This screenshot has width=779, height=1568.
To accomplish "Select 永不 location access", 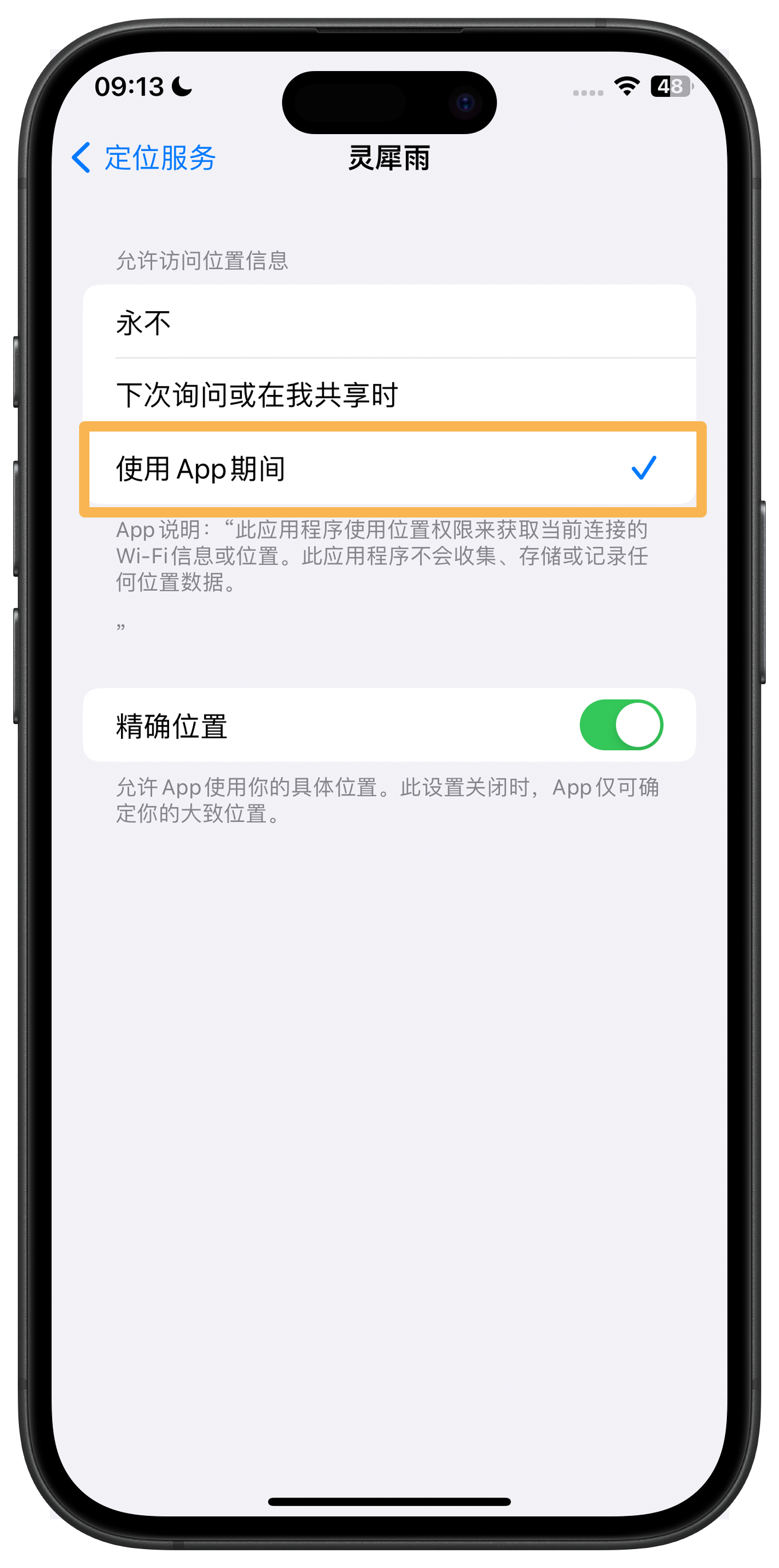I will click(x=390, y=322).
